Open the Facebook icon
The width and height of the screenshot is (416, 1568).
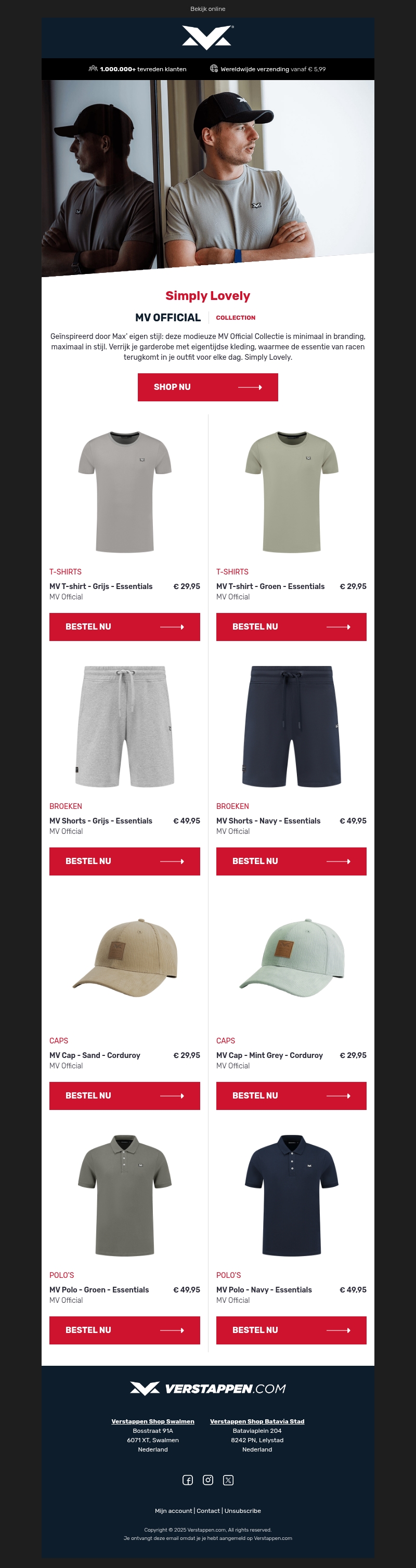click(x=188, y=1480)
